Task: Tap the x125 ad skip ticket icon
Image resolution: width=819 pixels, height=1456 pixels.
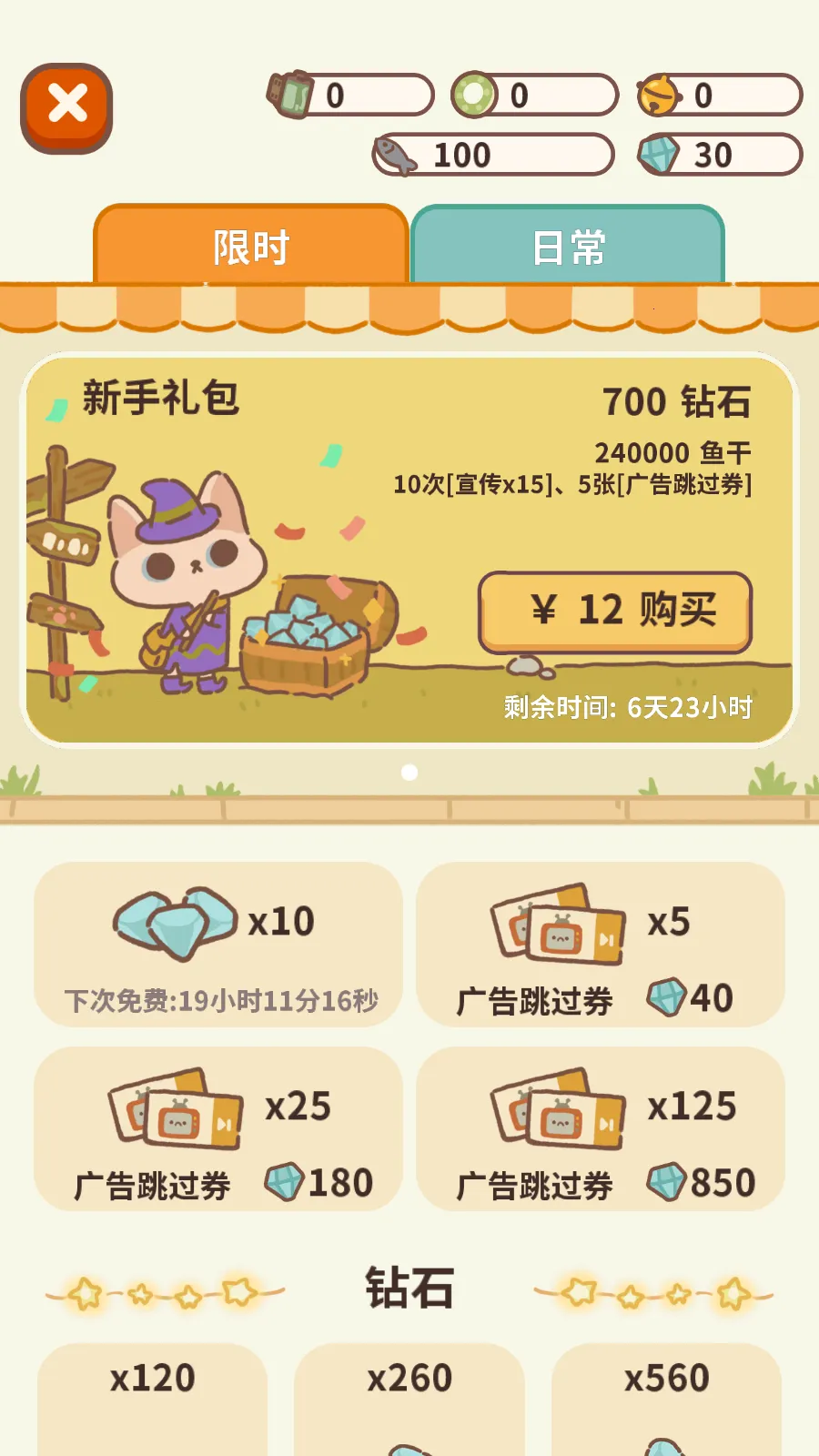Action: point(560,1110)
